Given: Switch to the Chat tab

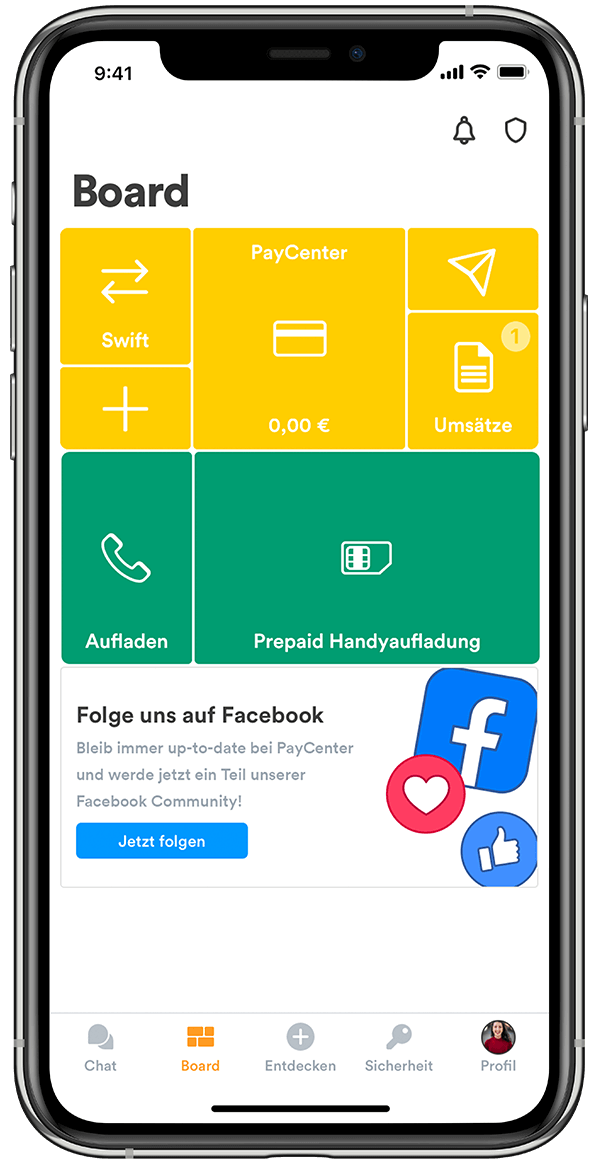Looking at the screenshot, I should [x=100, y=1047].
